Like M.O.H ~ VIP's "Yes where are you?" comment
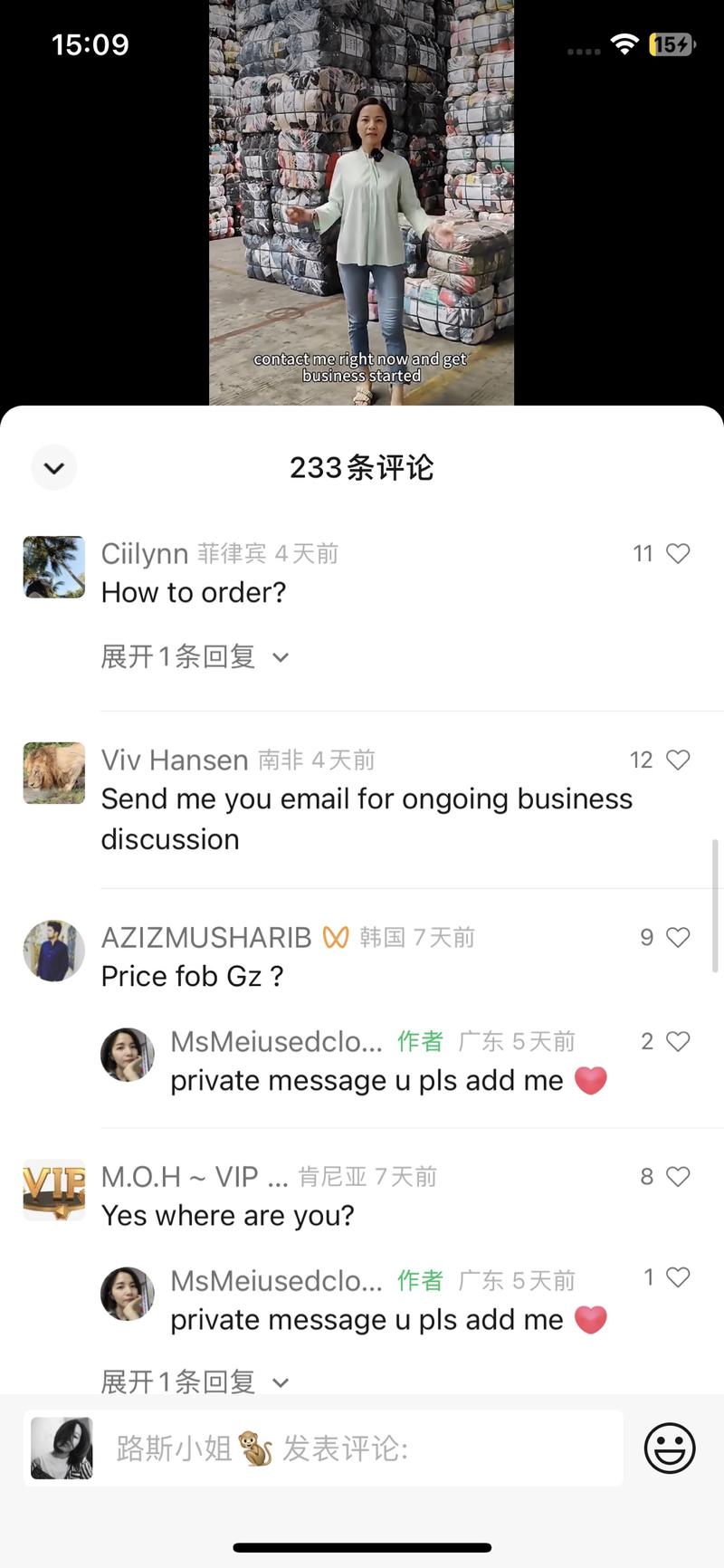Screen dimensions: 724x1568 (678, 1176)
